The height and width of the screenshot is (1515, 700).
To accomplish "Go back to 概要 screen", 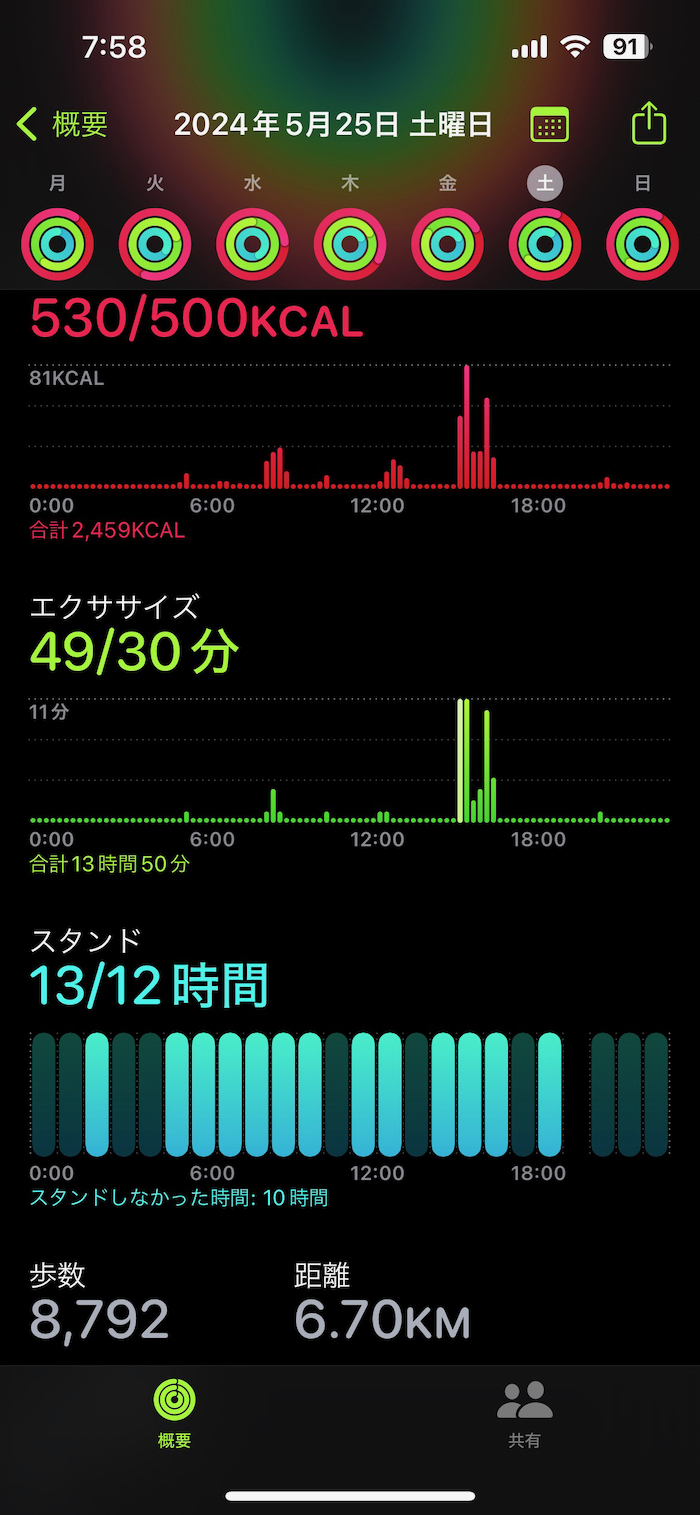I will tap(62, 125).
